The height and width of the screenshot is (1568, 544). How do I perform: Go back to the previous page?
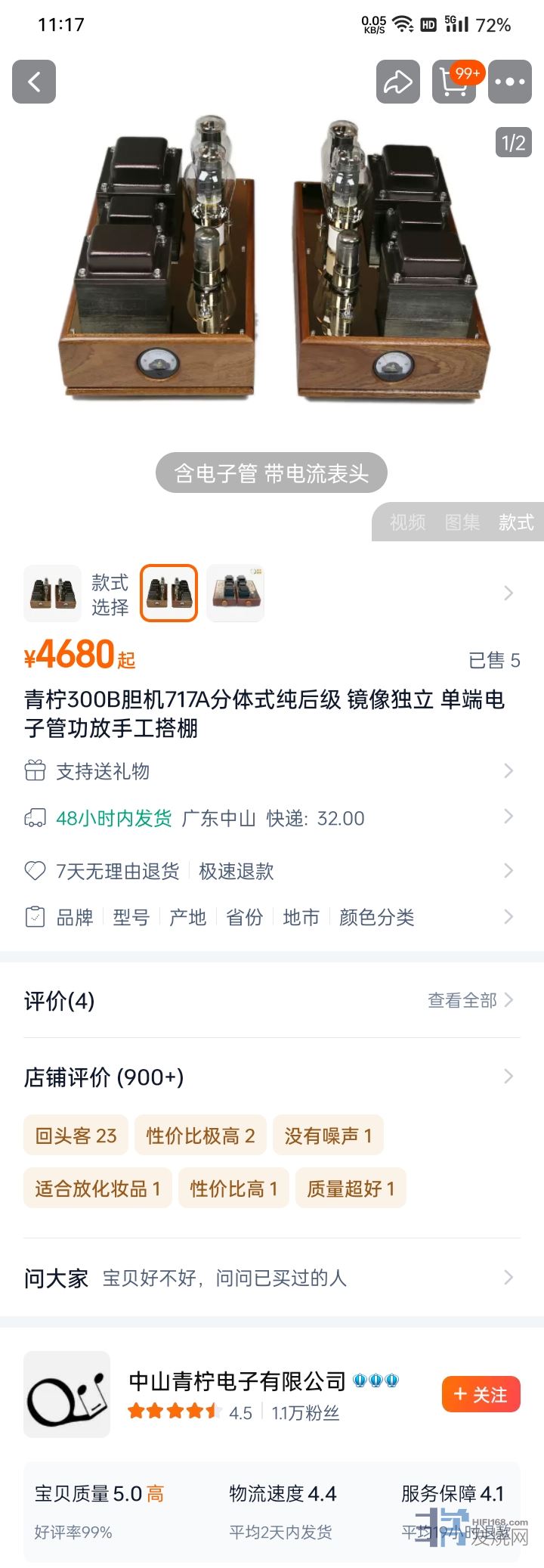point(34,82)
